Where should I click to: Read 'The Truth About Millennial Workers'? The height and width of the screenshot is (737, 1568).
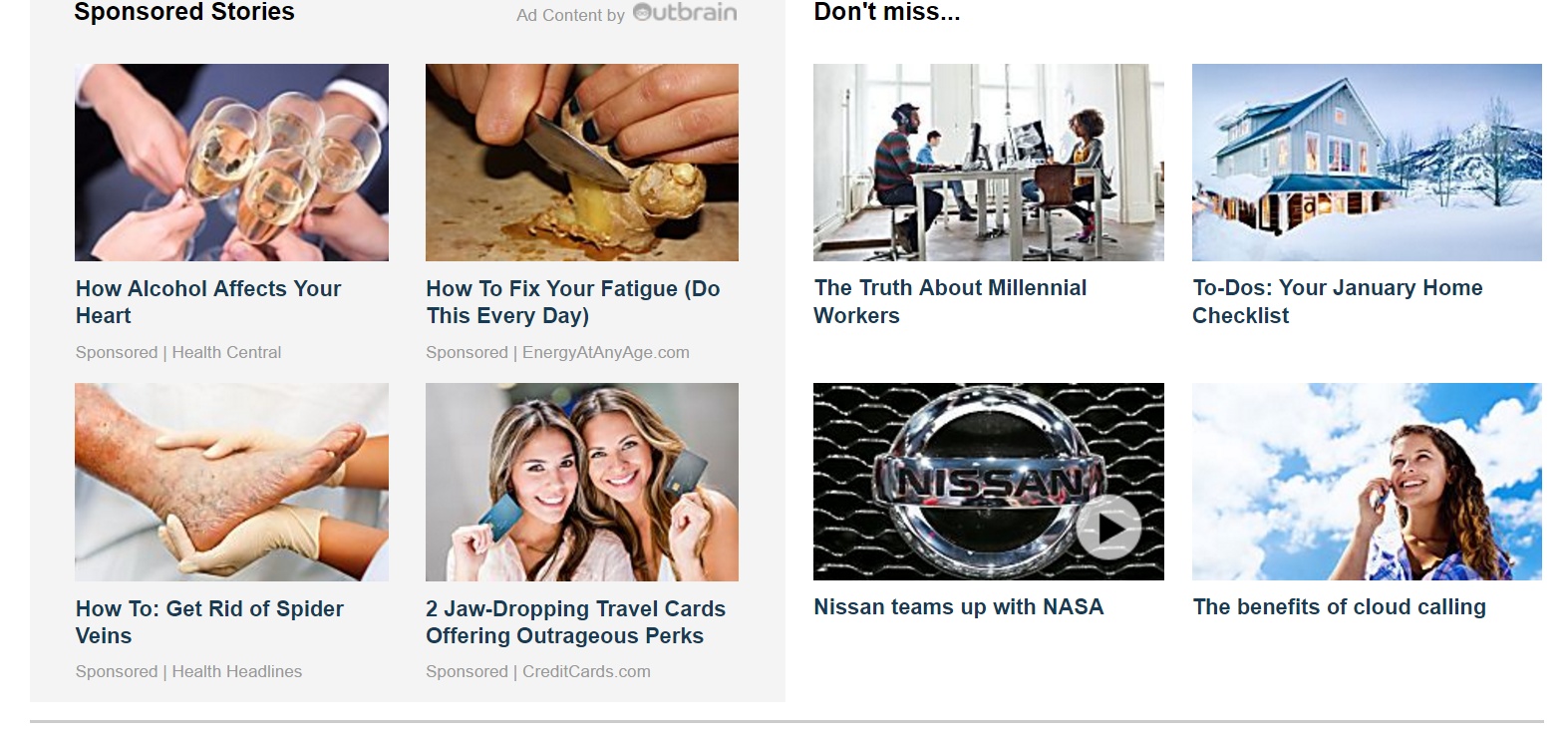coord(950,301)
